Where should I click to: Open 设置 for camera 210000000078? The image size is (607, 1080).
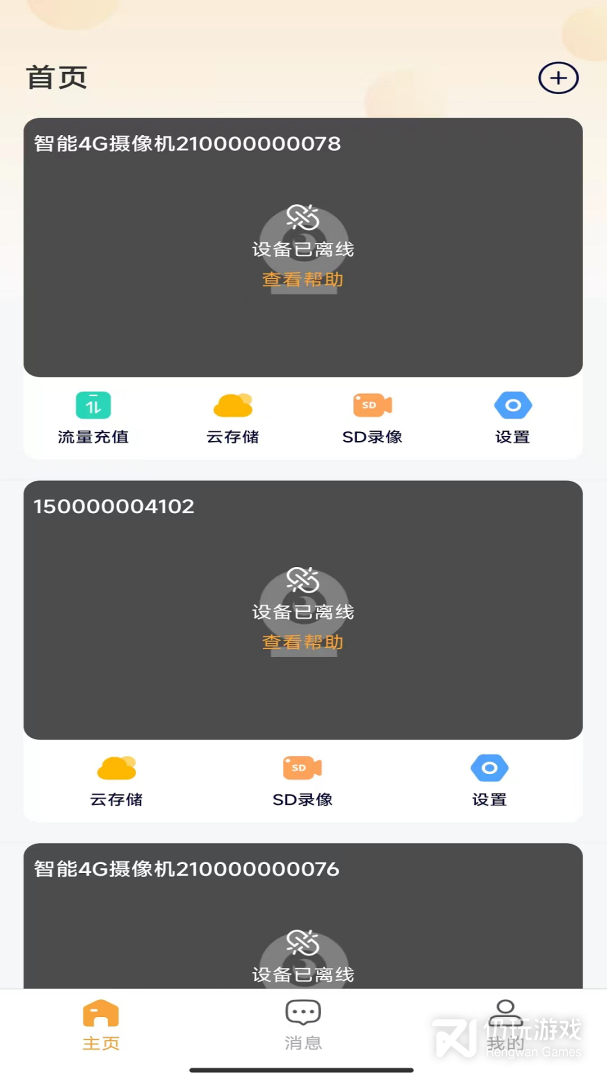click(512, 418)
